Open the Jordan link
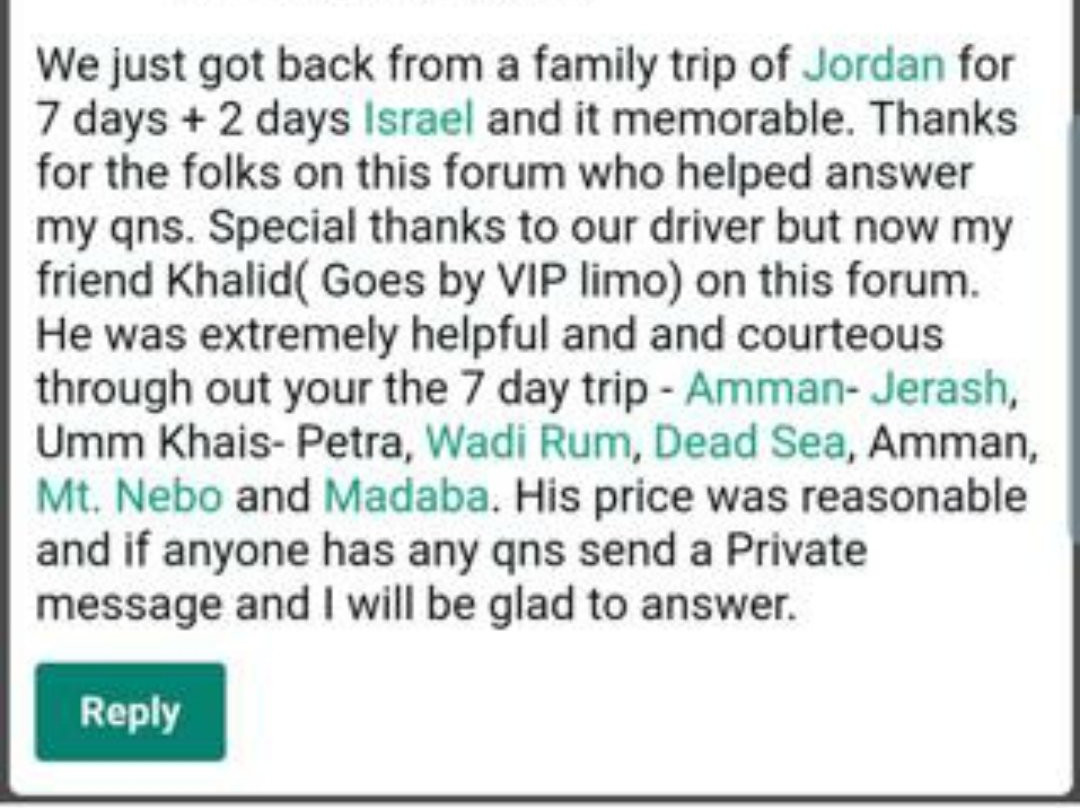This screenshot has height=808, width=1080. pos(874,65)
